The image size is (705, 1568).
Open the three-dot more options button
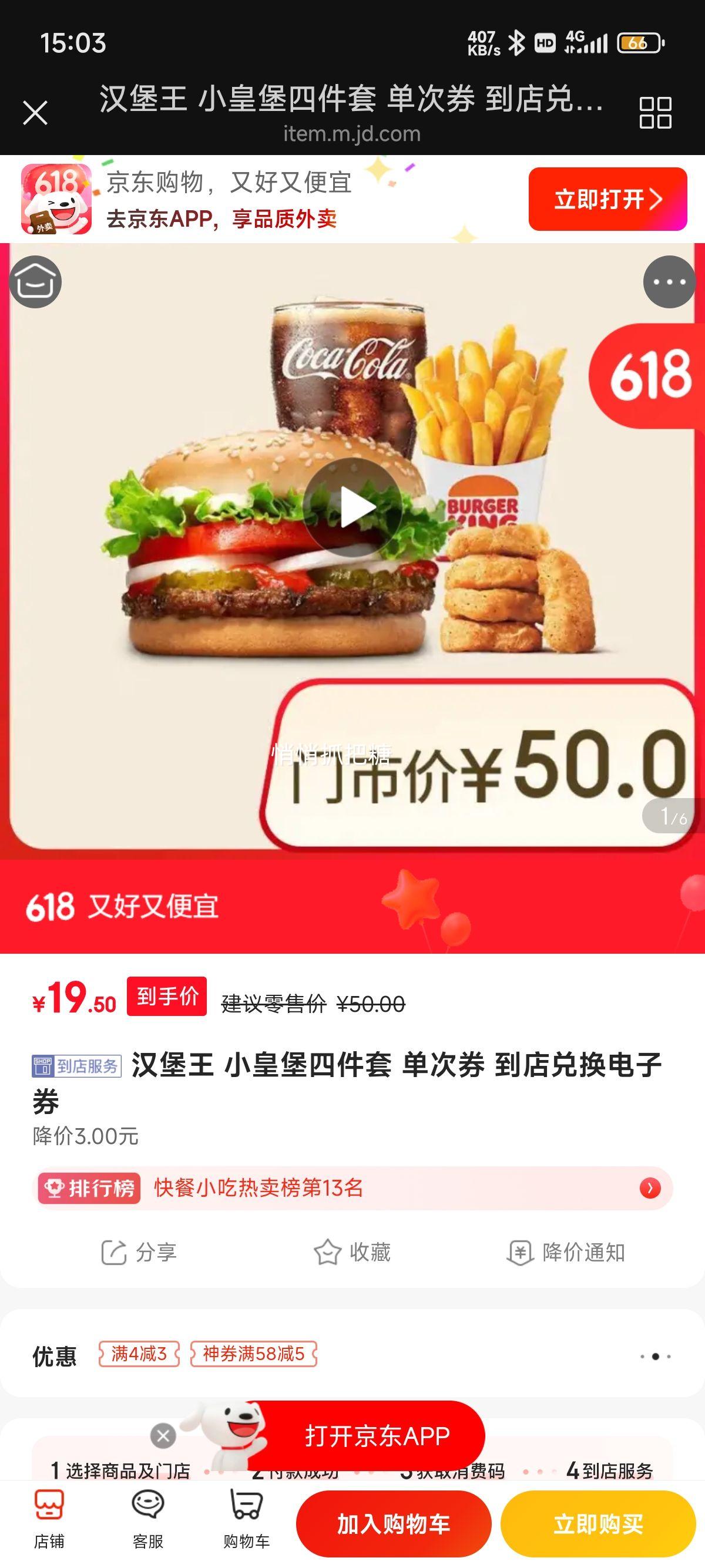click(669, 282)
